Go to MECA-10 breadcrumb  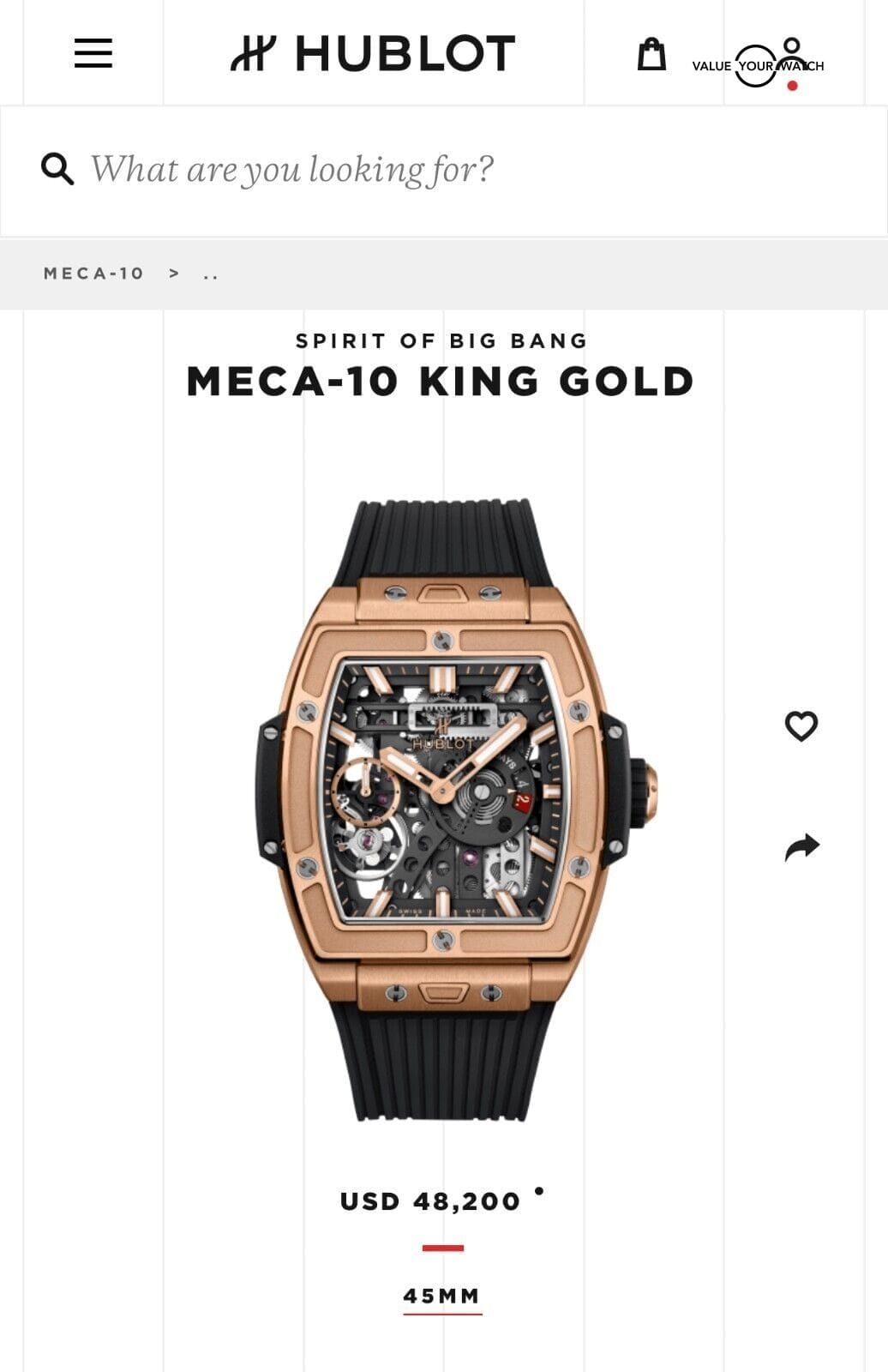[x=94, y=274]
